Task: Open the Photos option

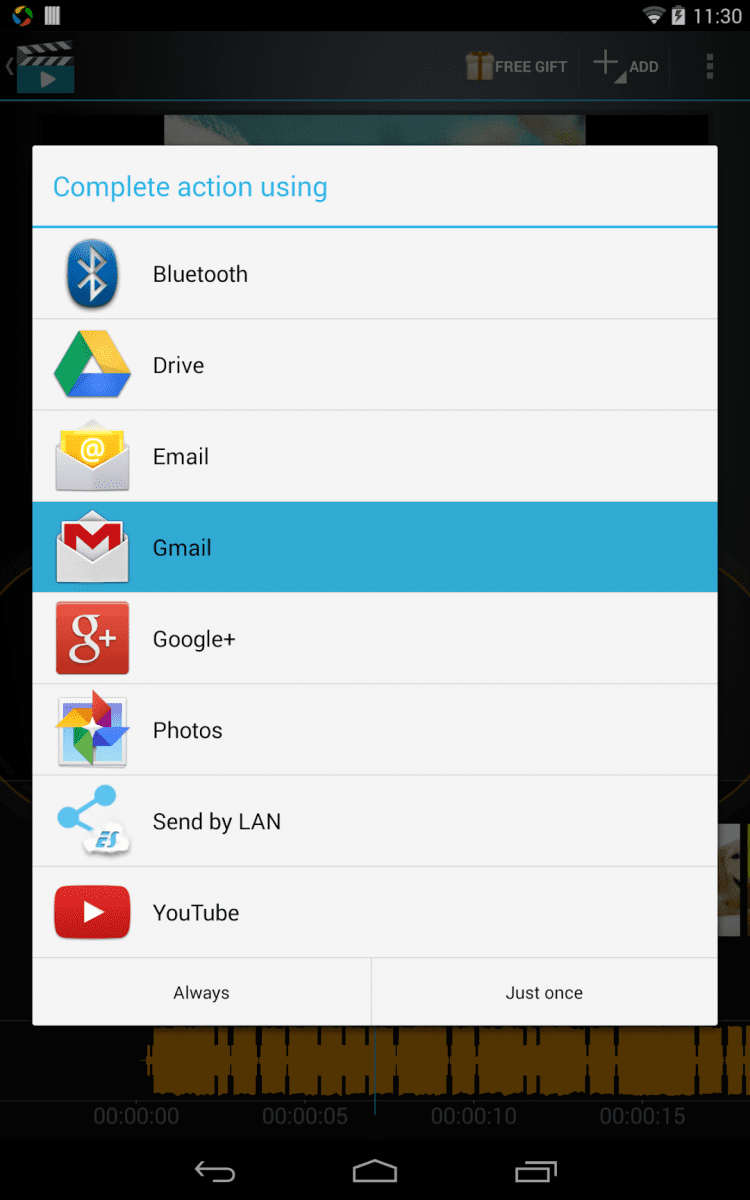Action: [x=374, y=730]
